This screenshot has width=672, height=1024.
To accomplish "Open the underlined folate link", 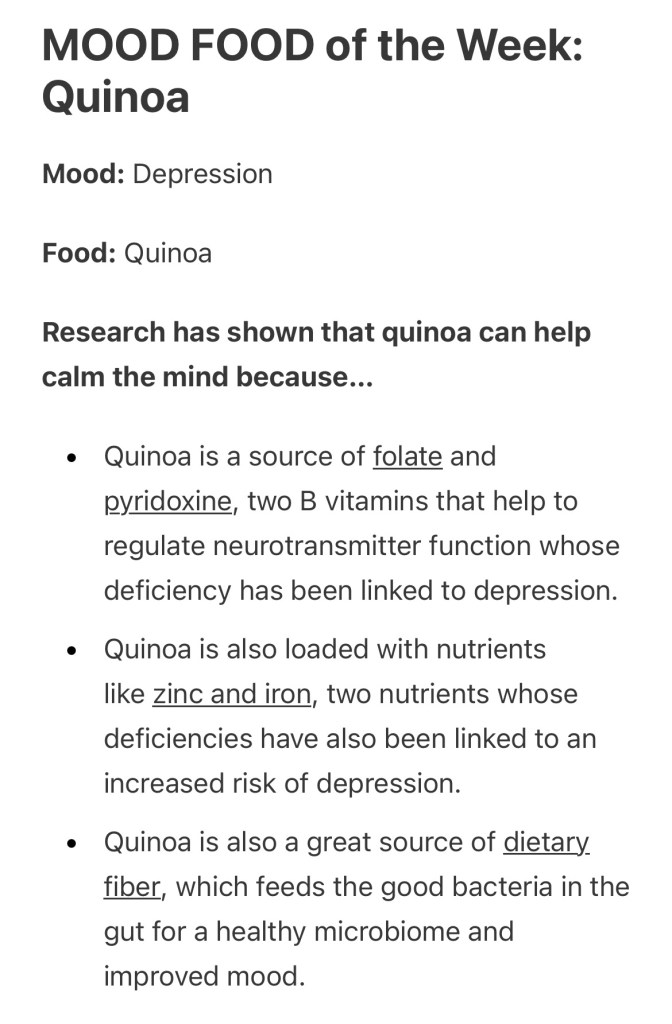I will point(407,457).
